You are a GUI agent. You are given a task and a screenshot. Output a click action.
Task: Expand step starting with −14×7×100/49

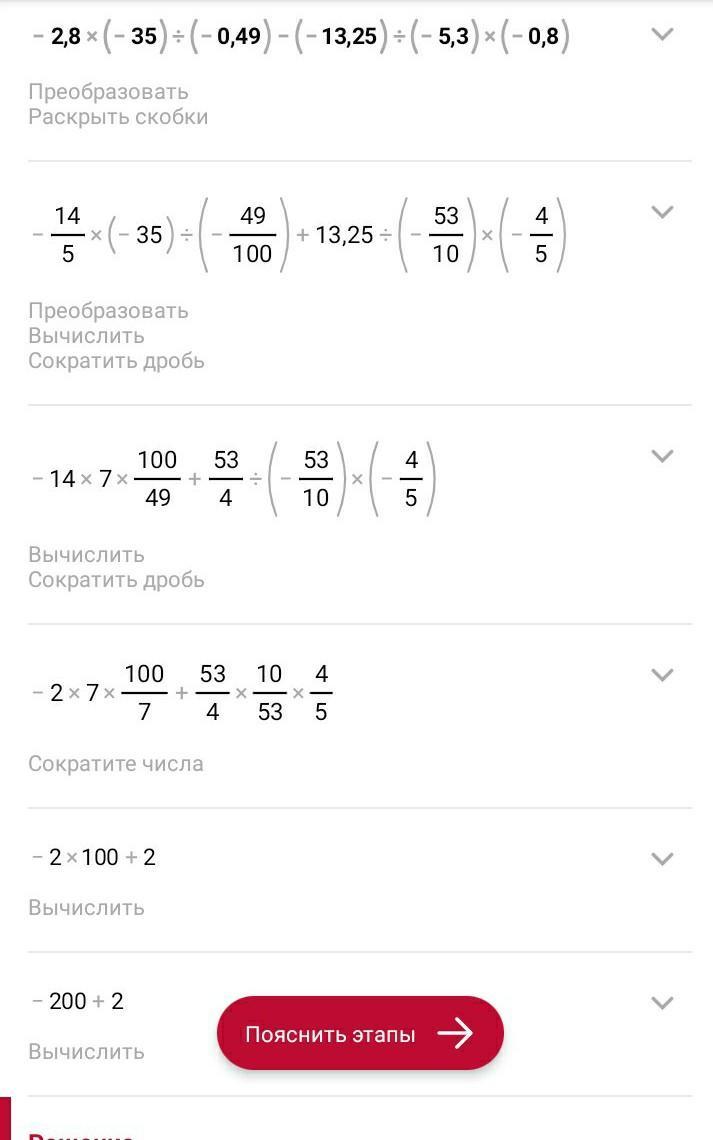pyautogui.click(x=662, y=456)
